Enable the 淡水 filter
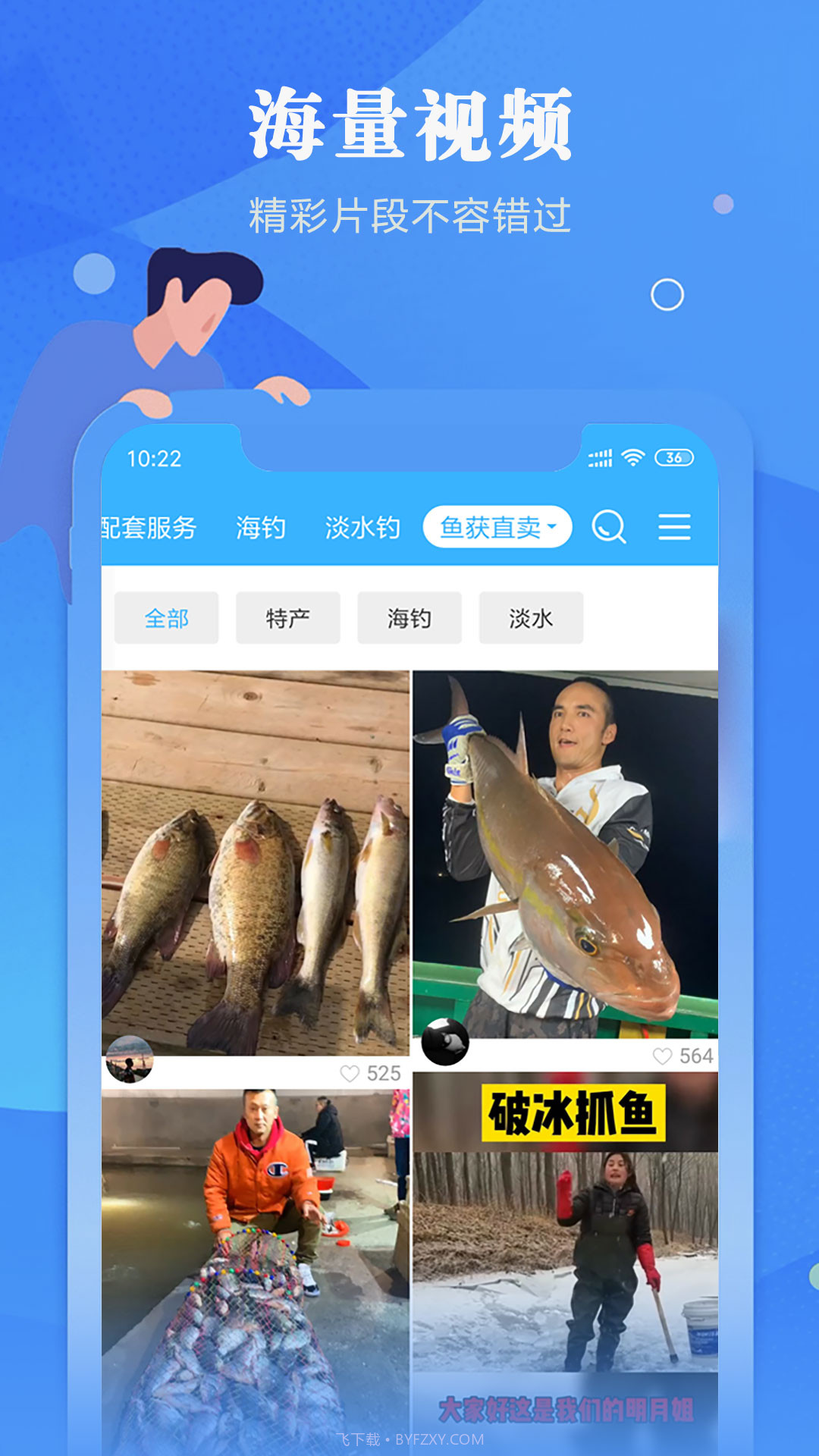The image size is (819, 1456). tap(531, 618)
